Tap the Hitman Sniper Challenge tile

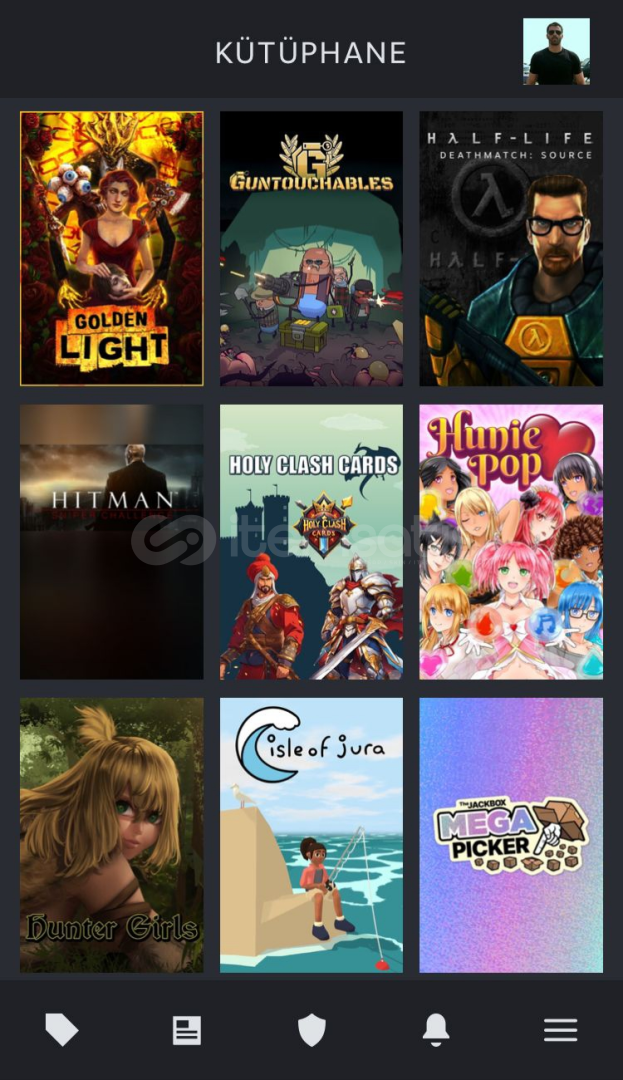(x=112, y=542)
